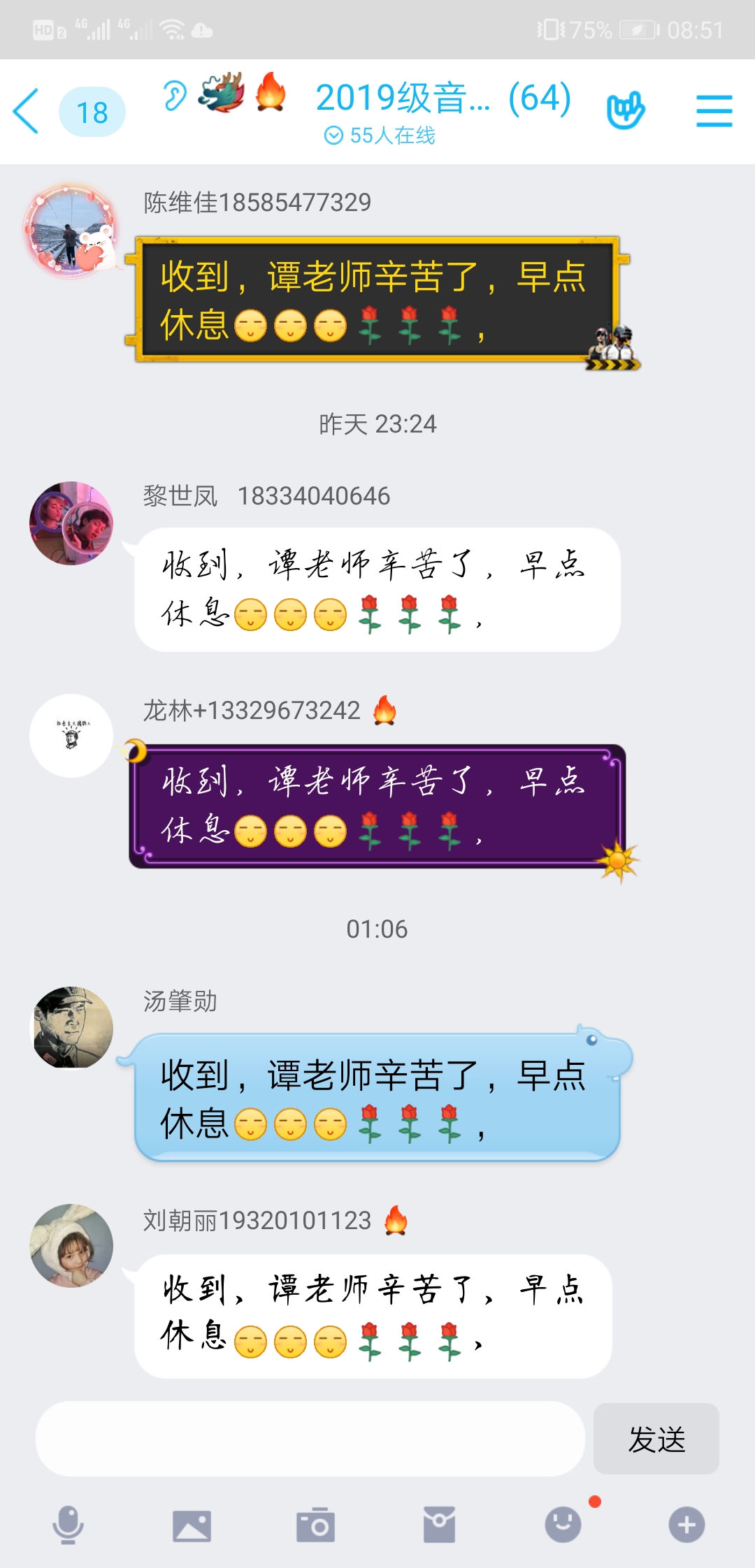This screenshot has height=1568, width=755.
Task: Focus the message text field
Action: pyautogui.click(x=310, y=1439)
